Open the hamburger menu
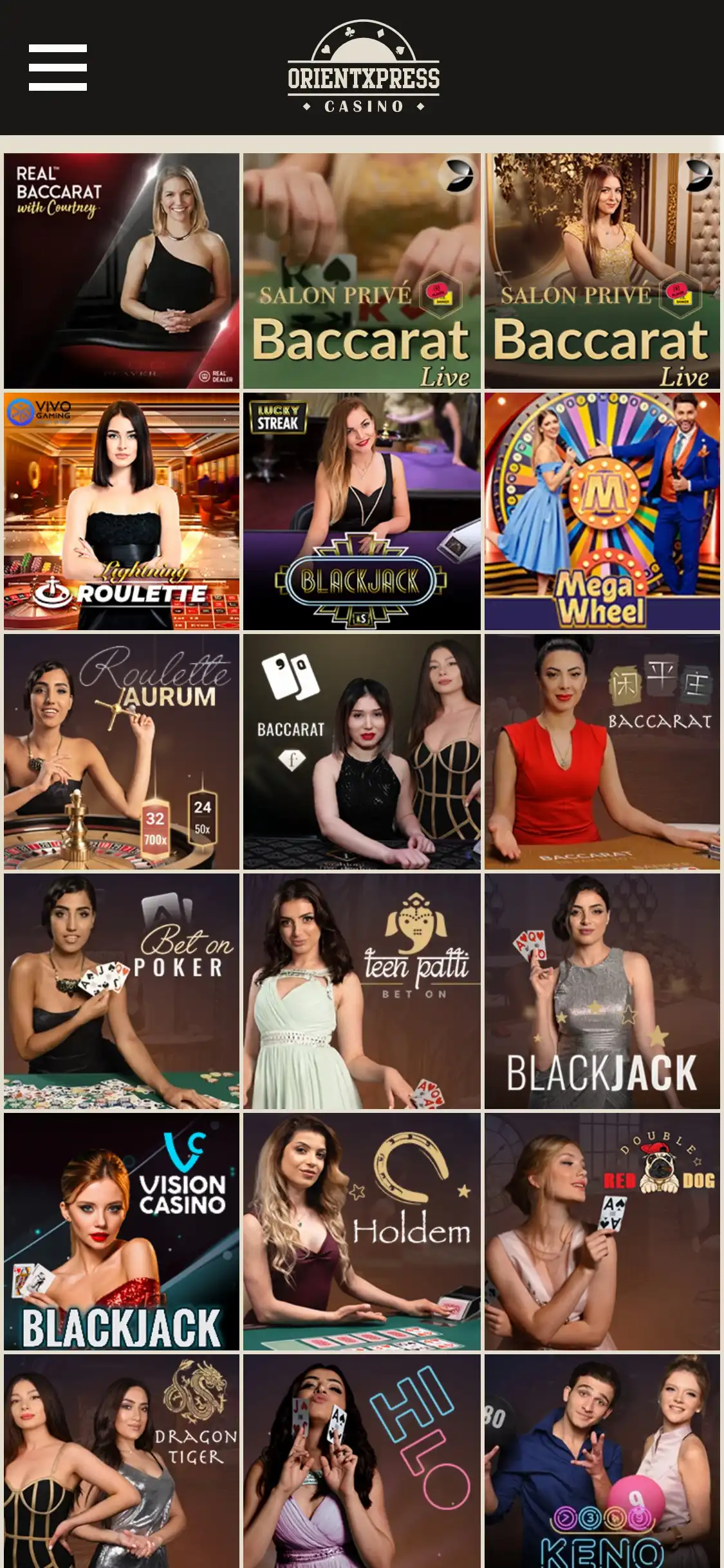 (x=57, y=68)
